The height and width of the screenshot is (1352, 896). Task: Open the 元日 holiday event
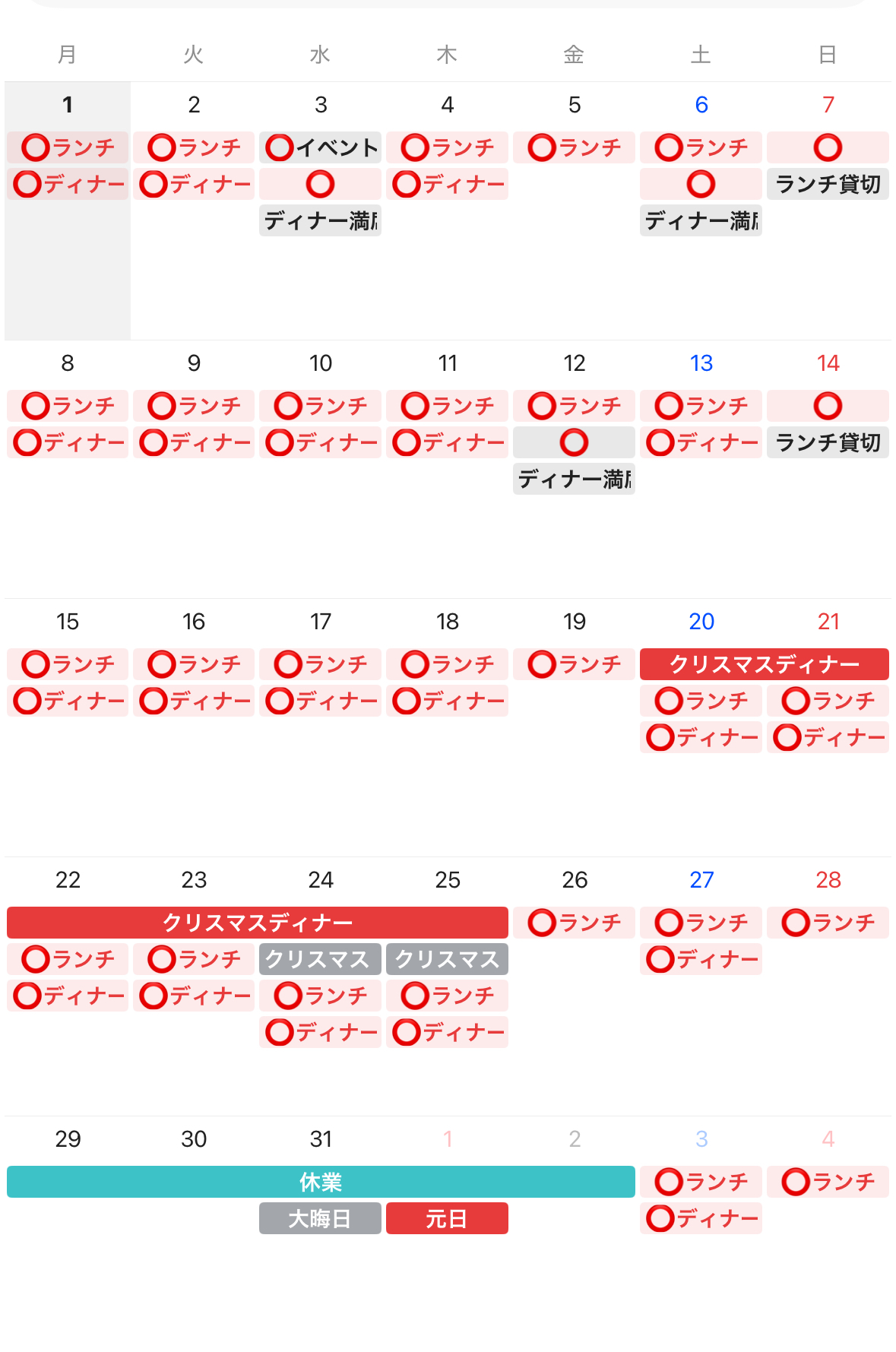point(447,1219)
